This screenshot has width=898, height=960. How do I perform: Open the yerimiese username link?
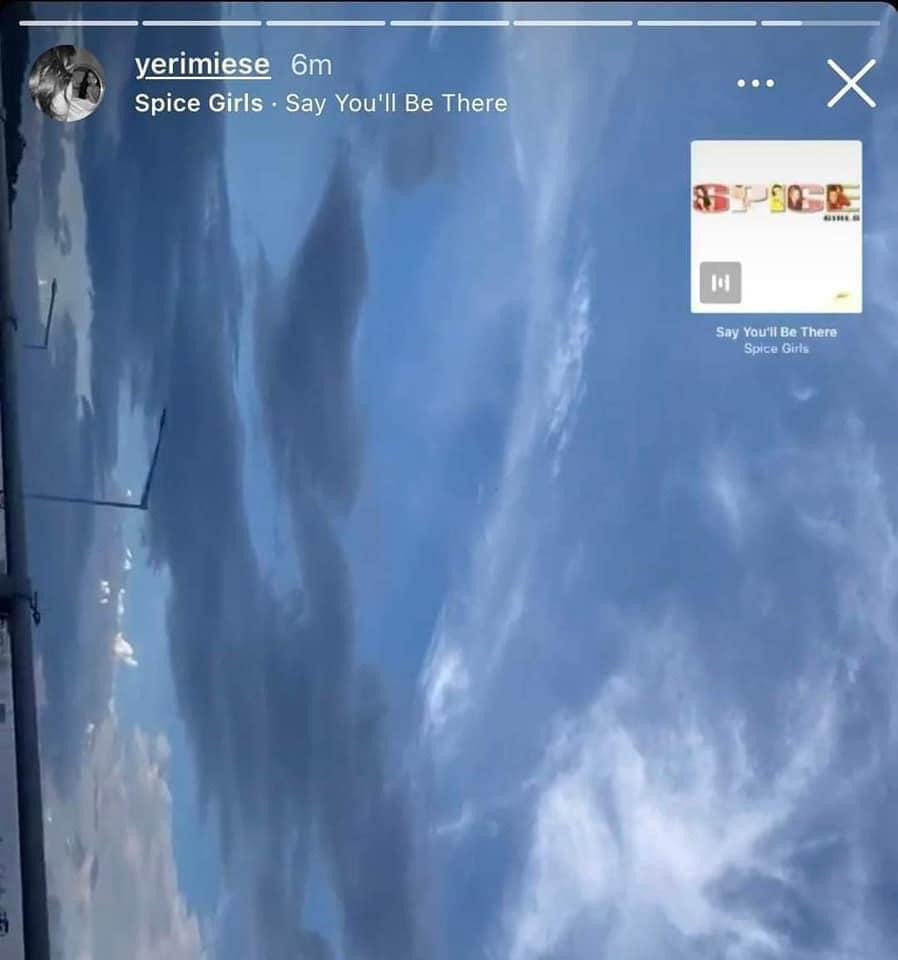(203, 66)
